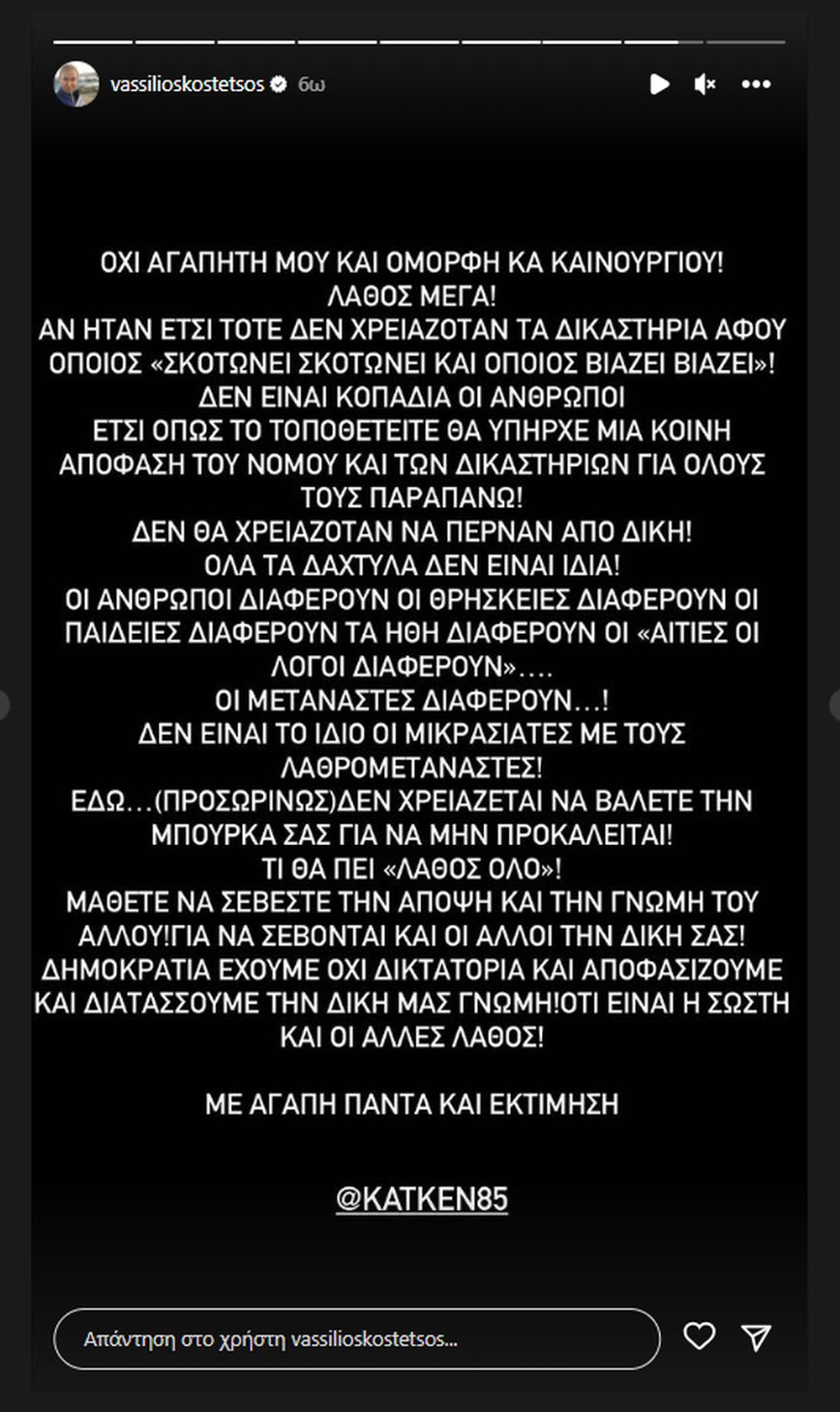Viewport: 840px width, 1412px height.
Task: Open vassilioskostetsos profile picture
Action: click(75, 84)
